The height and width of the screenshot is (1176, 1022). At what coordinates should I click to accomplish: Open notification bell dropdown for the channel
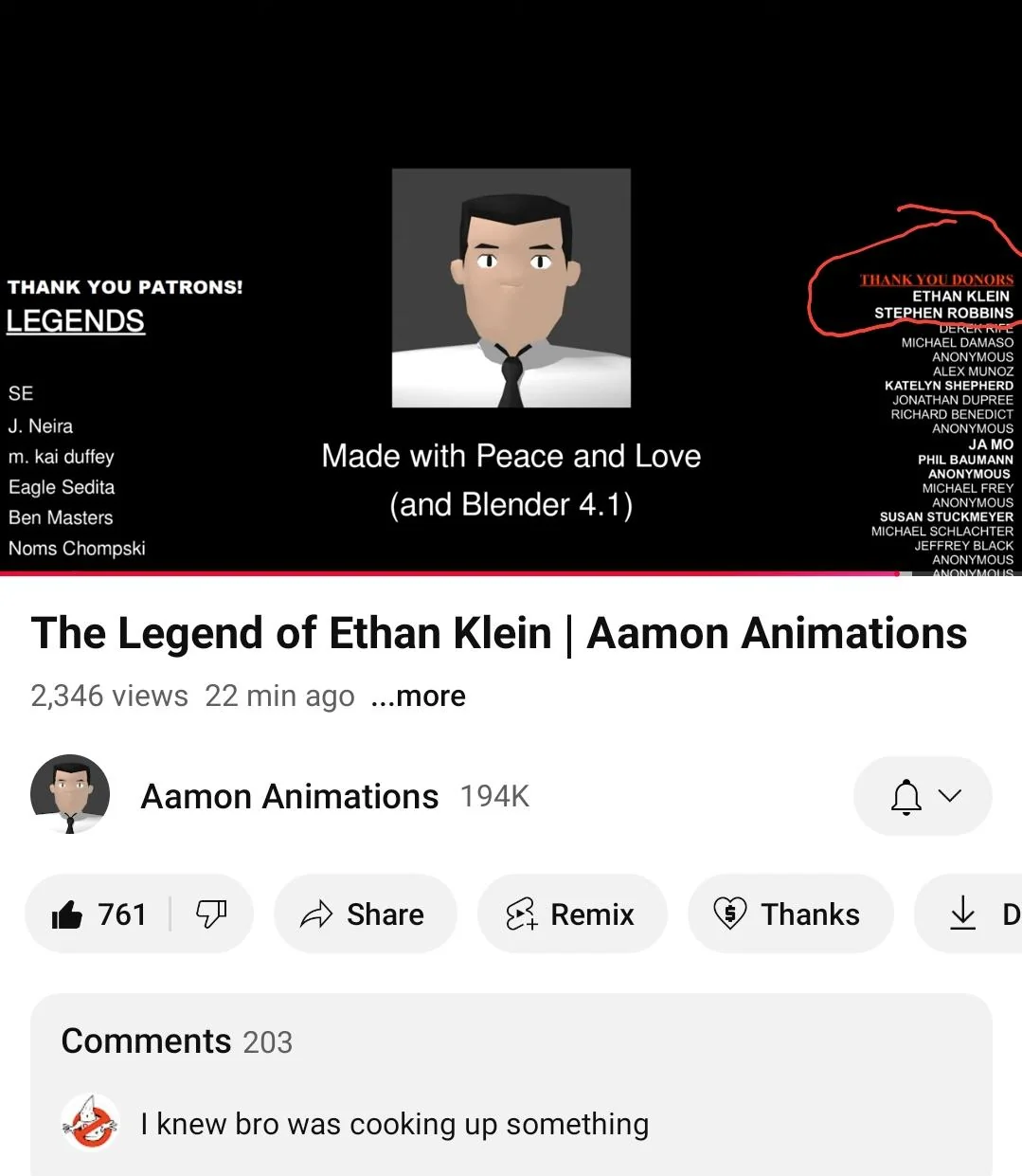point(923,796)
